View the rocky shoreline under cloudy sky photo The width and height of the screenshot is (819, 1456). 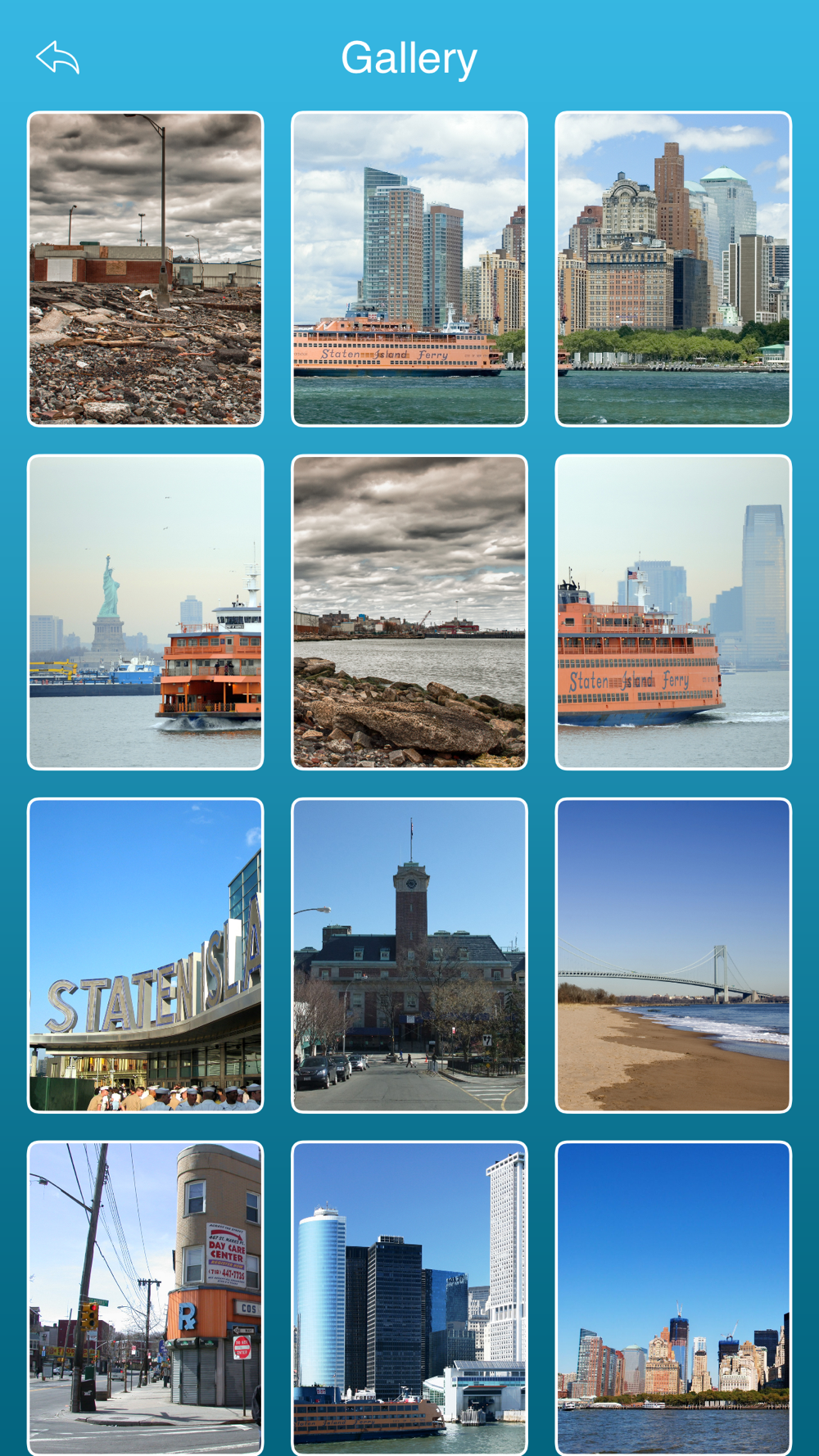[409, 612]
